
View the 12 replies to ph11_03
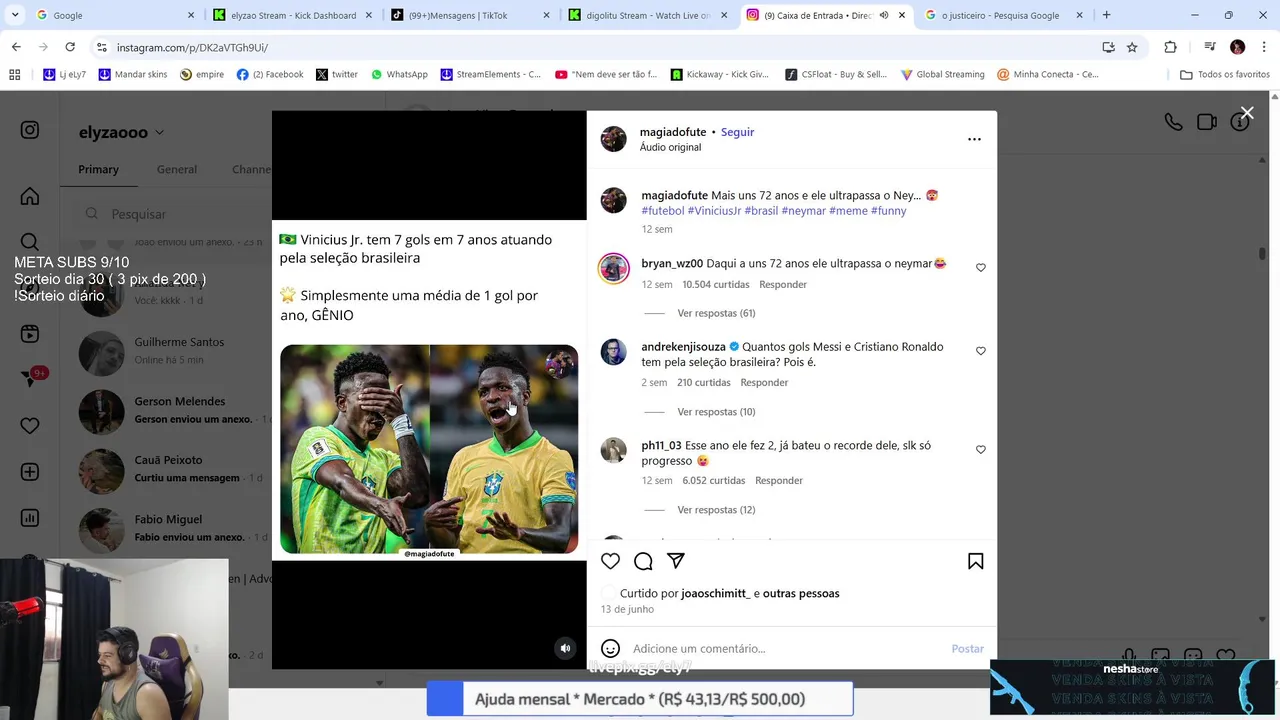pos(715,510)
